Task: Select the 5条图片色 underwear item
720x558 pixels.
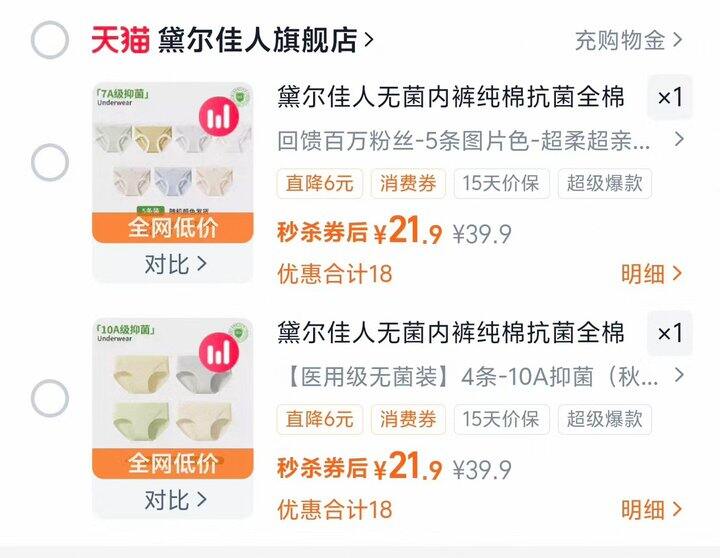Action: (x=49, y=163)
